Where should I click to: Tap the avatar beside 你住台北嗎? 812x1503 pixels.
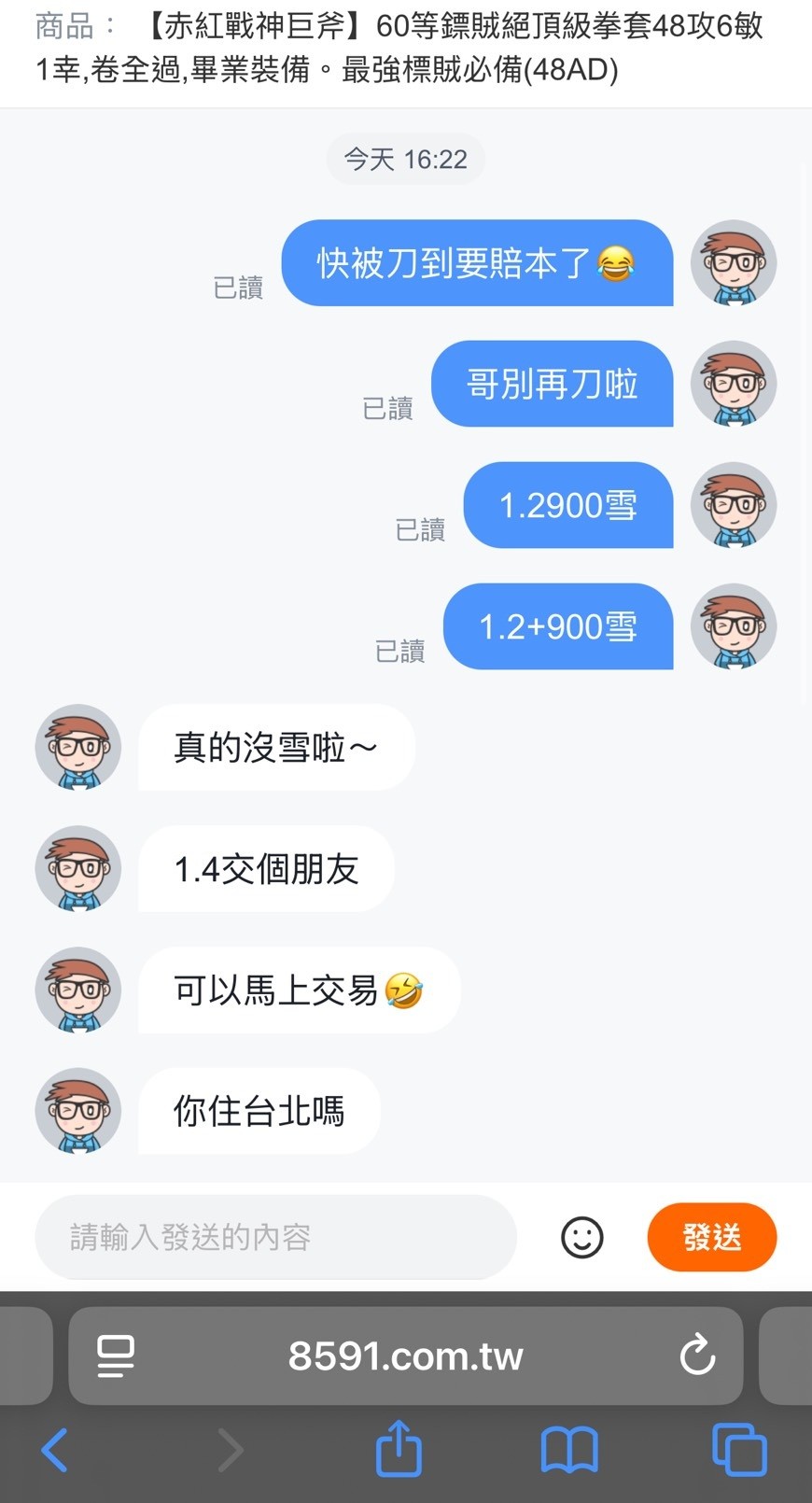tap(78, 1111)
